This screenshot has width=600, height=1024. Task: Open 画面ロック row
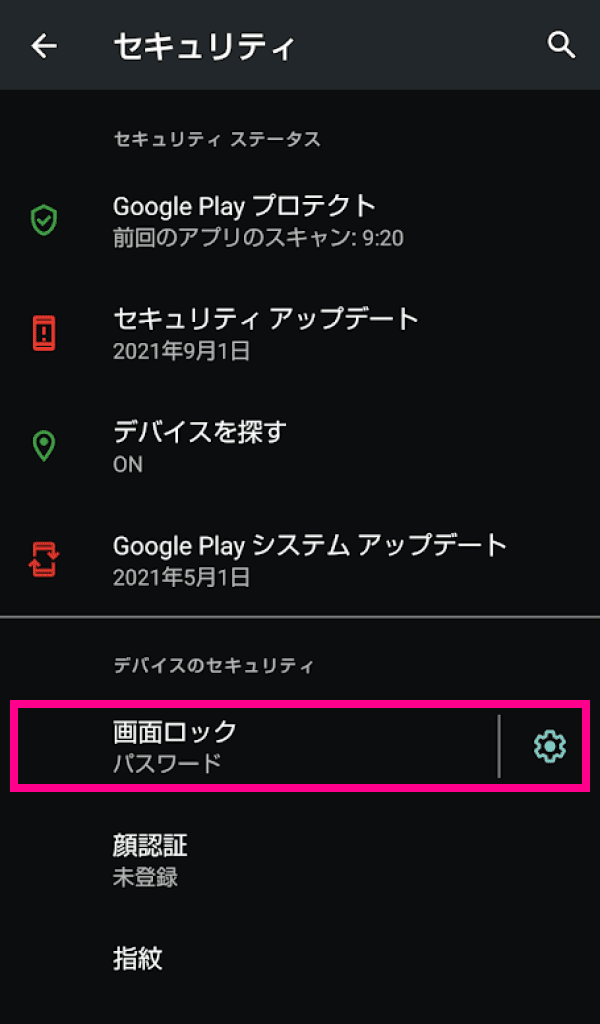pyautogui.click(x=255, y=746)
